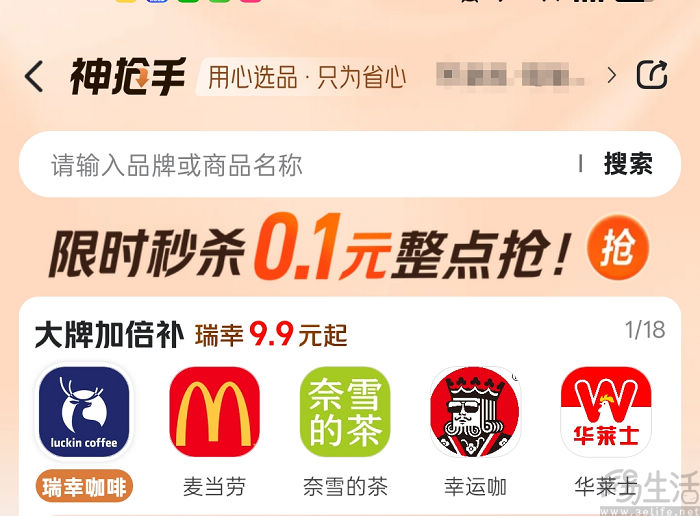Expand the blurred info chevron arrow
700x516 pixels.
click(x=612, y=76)
